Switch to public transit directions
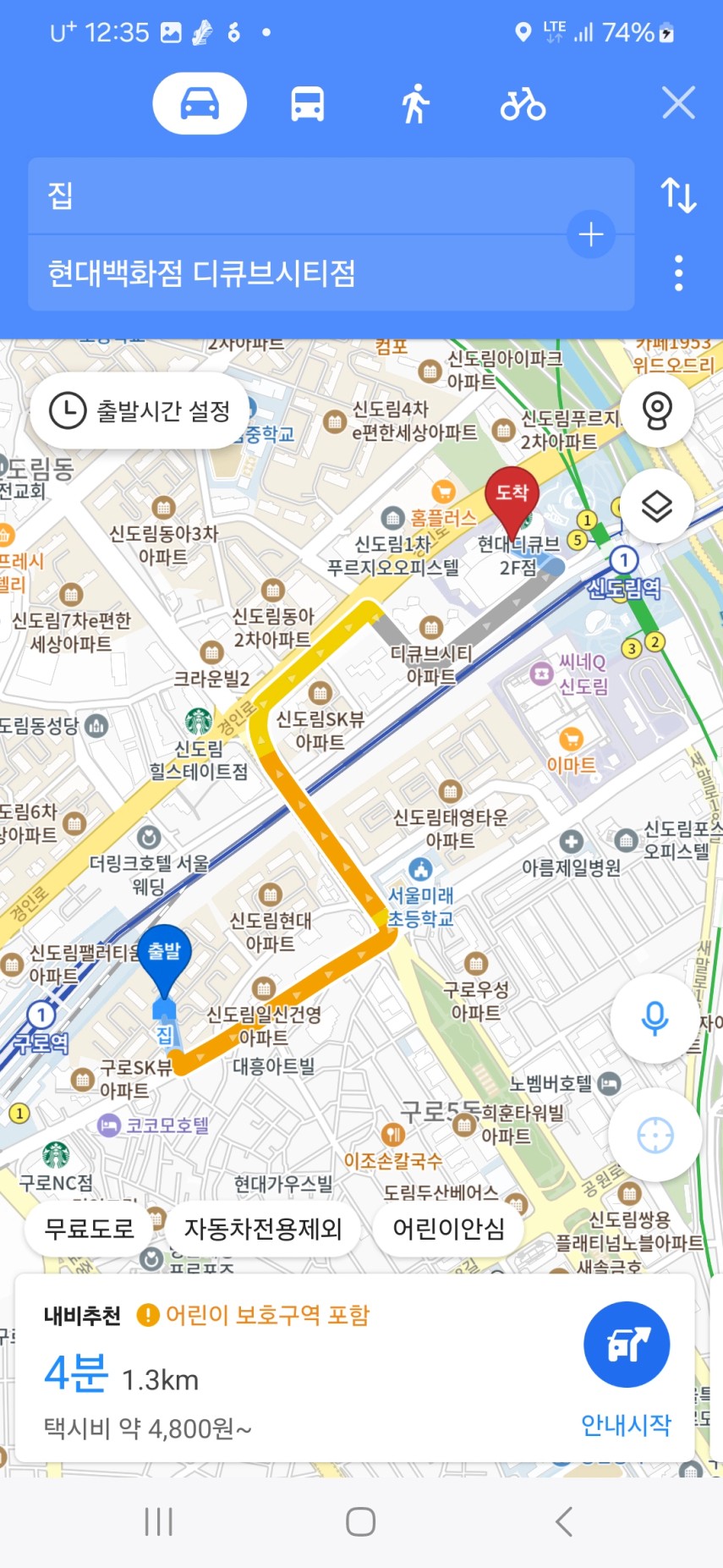 coord(307,104)
